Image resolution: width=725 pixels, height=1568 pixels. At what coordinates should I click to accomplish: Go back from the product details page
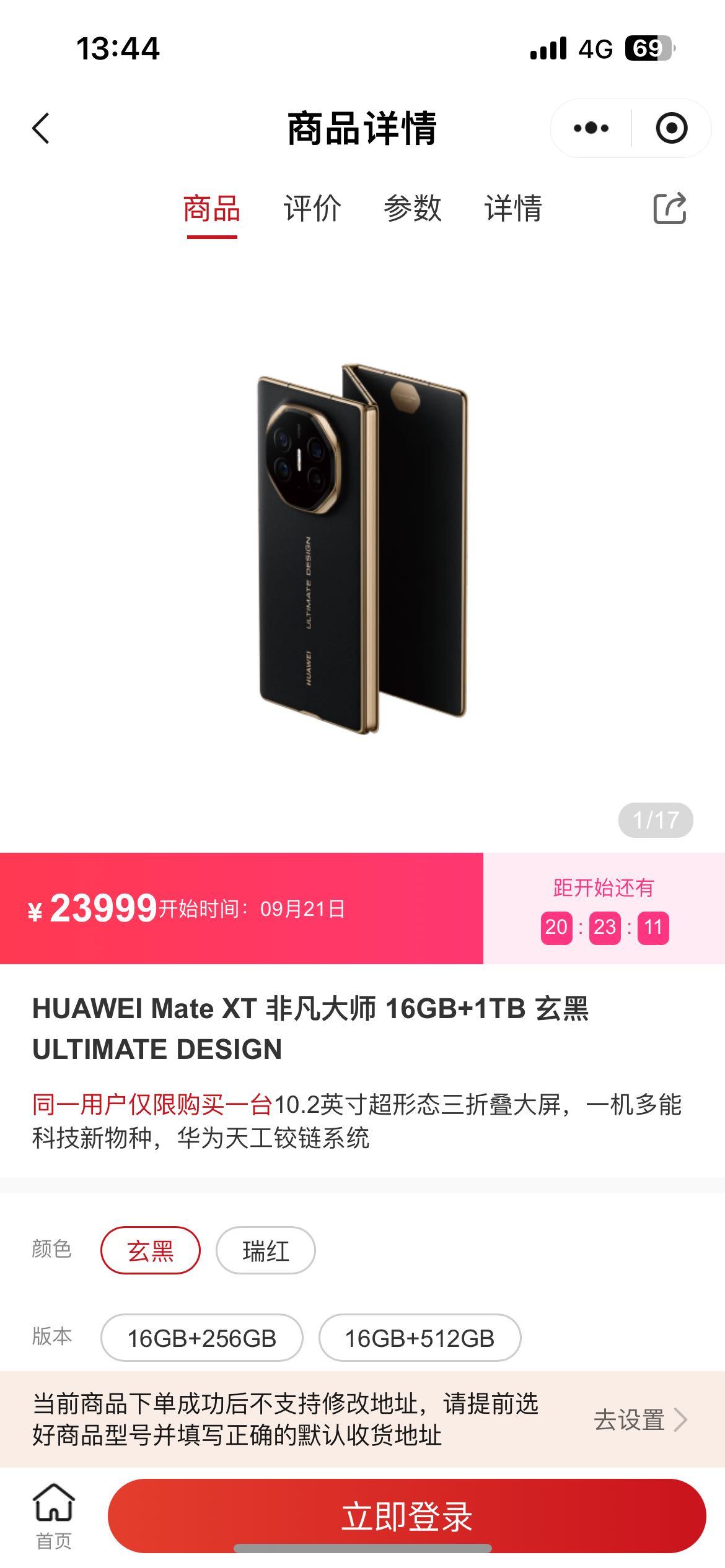(x=41, y=129)
